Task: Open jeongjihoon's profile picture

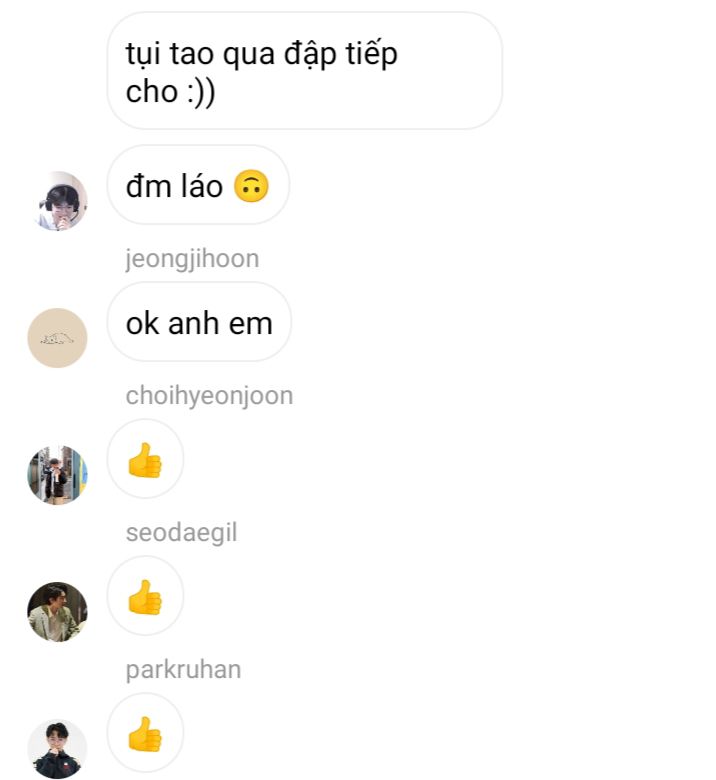Action: (57, 338)
